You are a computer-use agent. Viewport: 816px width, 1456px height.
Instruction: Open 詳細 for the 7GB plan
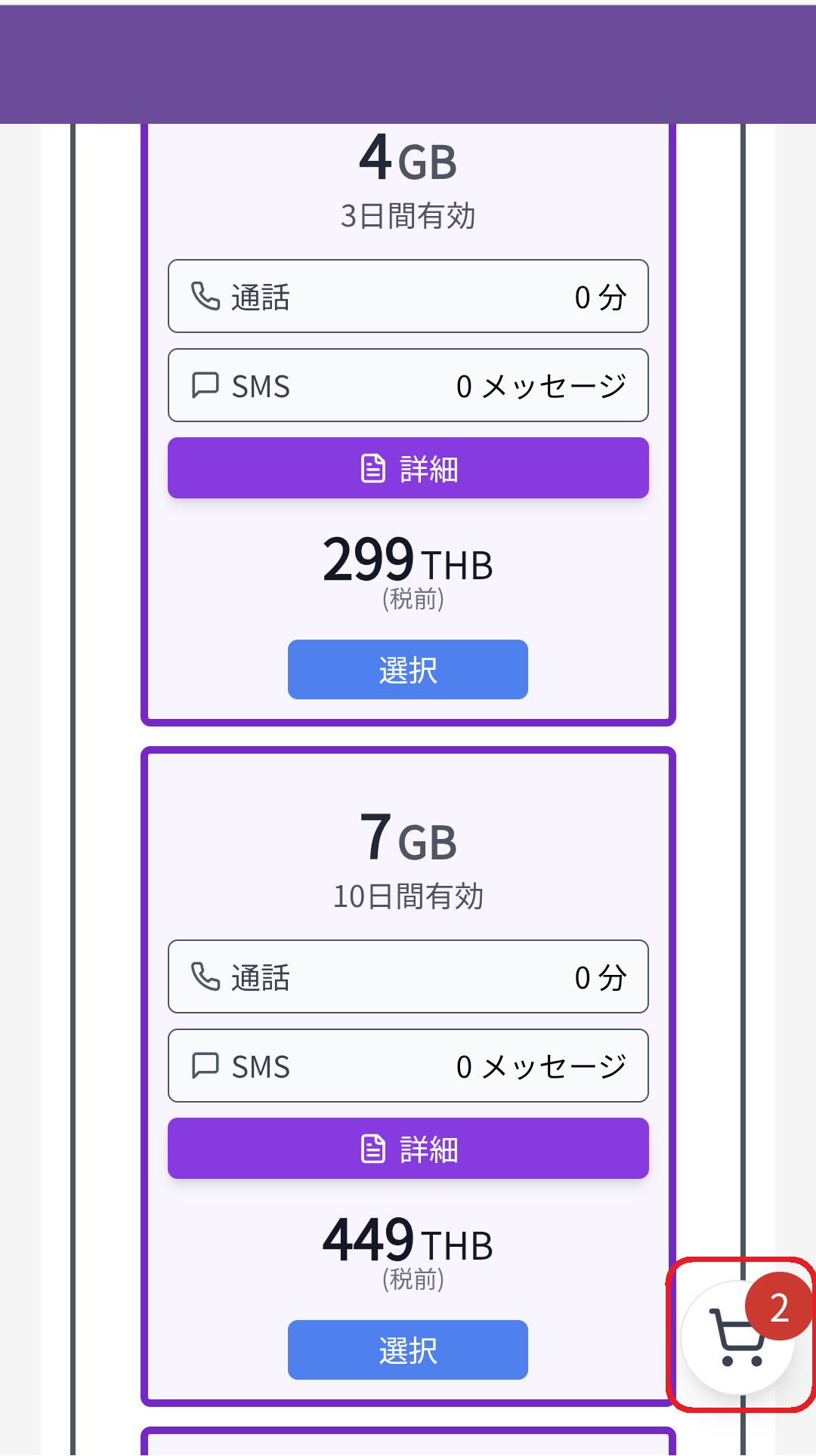[x=408, y=1149]
